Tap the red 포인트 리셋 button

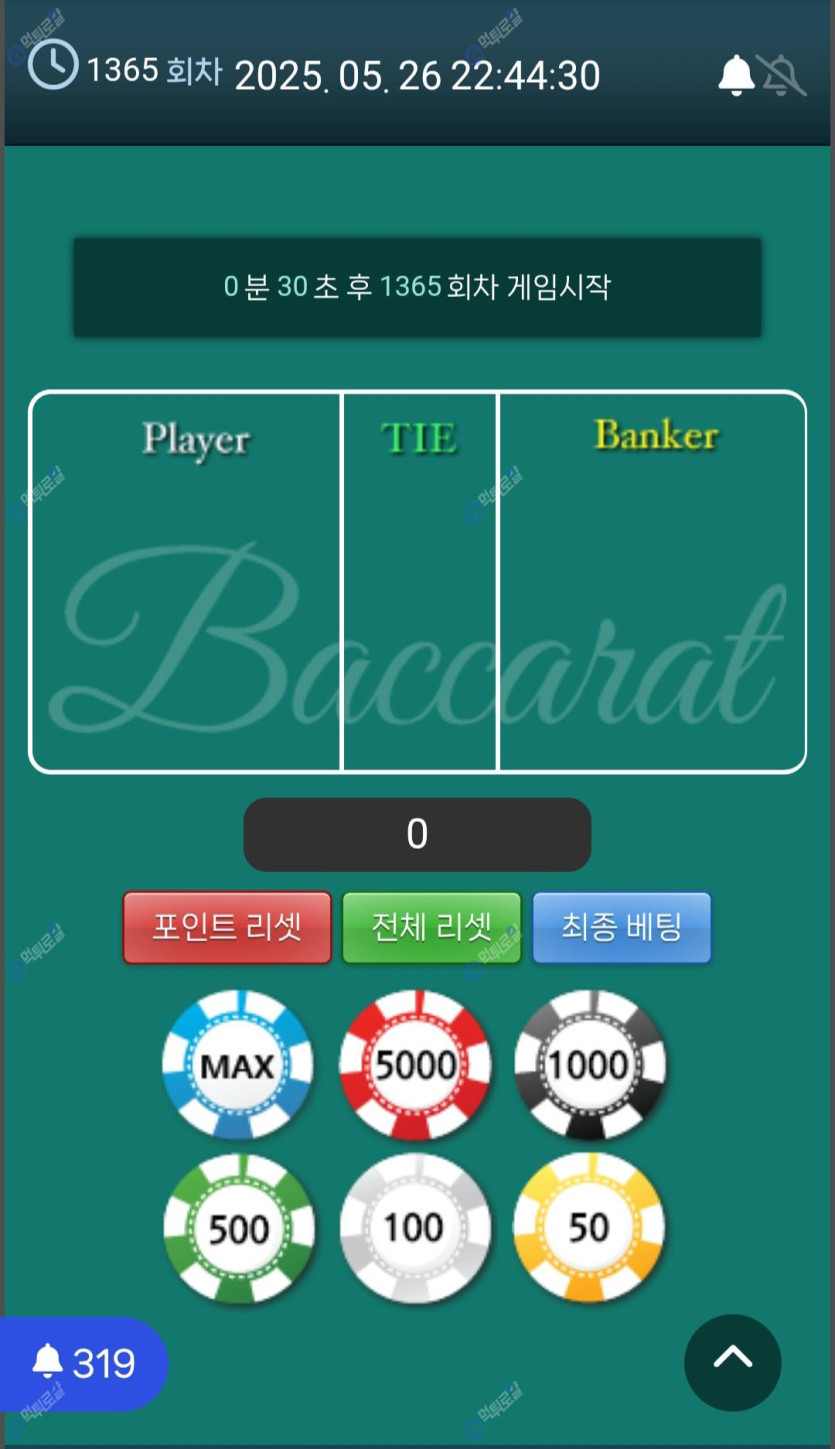pyautogui.click(x=227, y=927)
